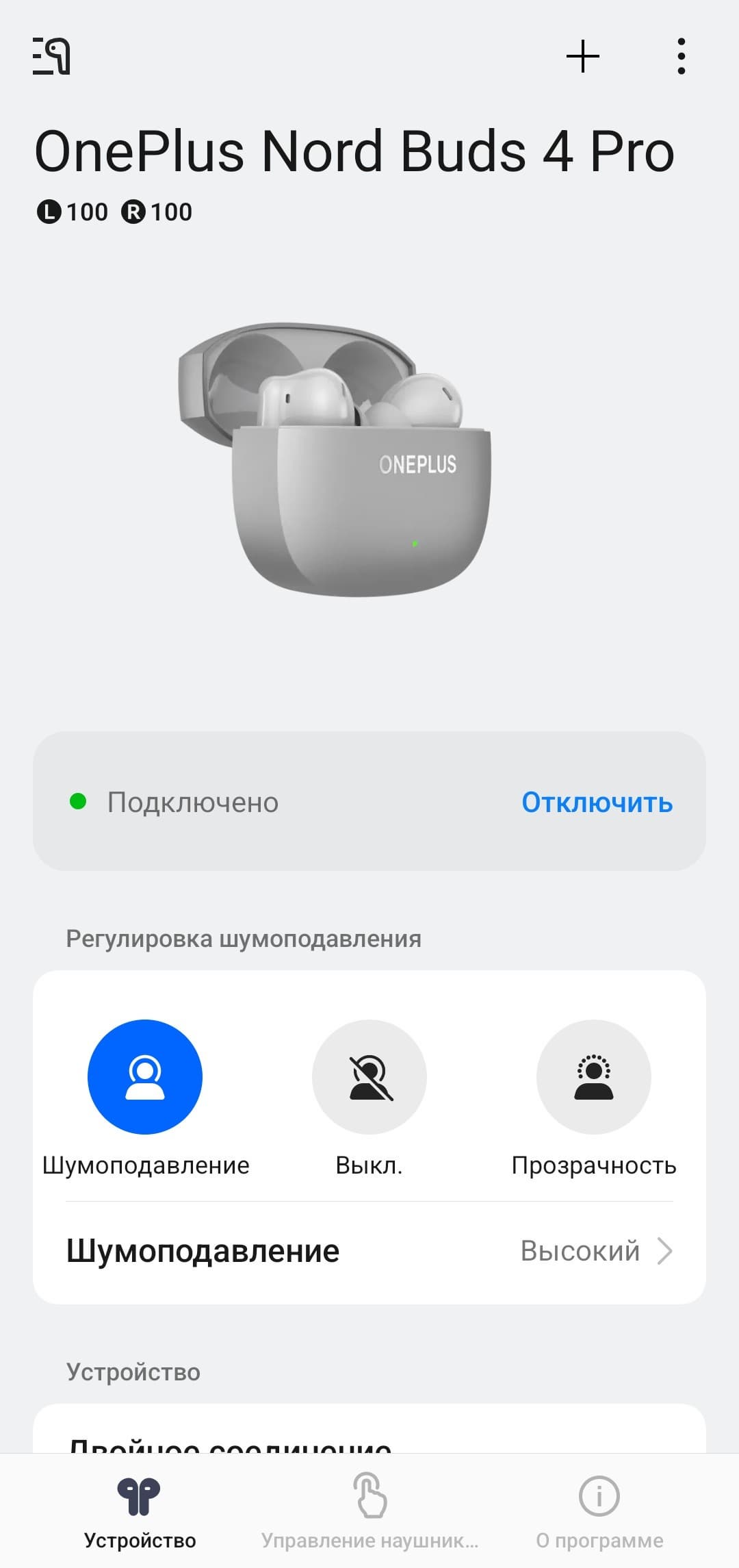
Task: Add a new device with plus icon
Action: click(x=583, y=56)
